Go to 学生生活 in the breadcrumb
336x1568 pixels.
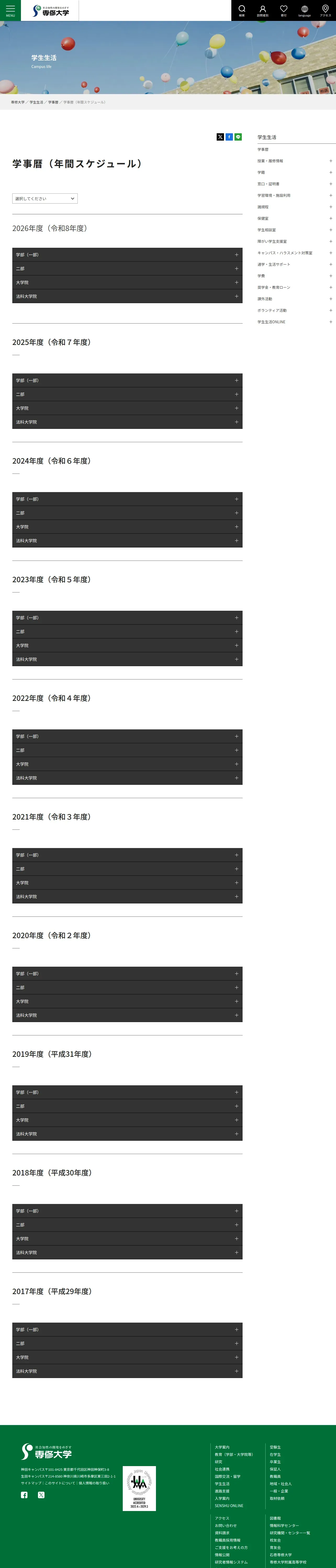[x=37, y=102]
